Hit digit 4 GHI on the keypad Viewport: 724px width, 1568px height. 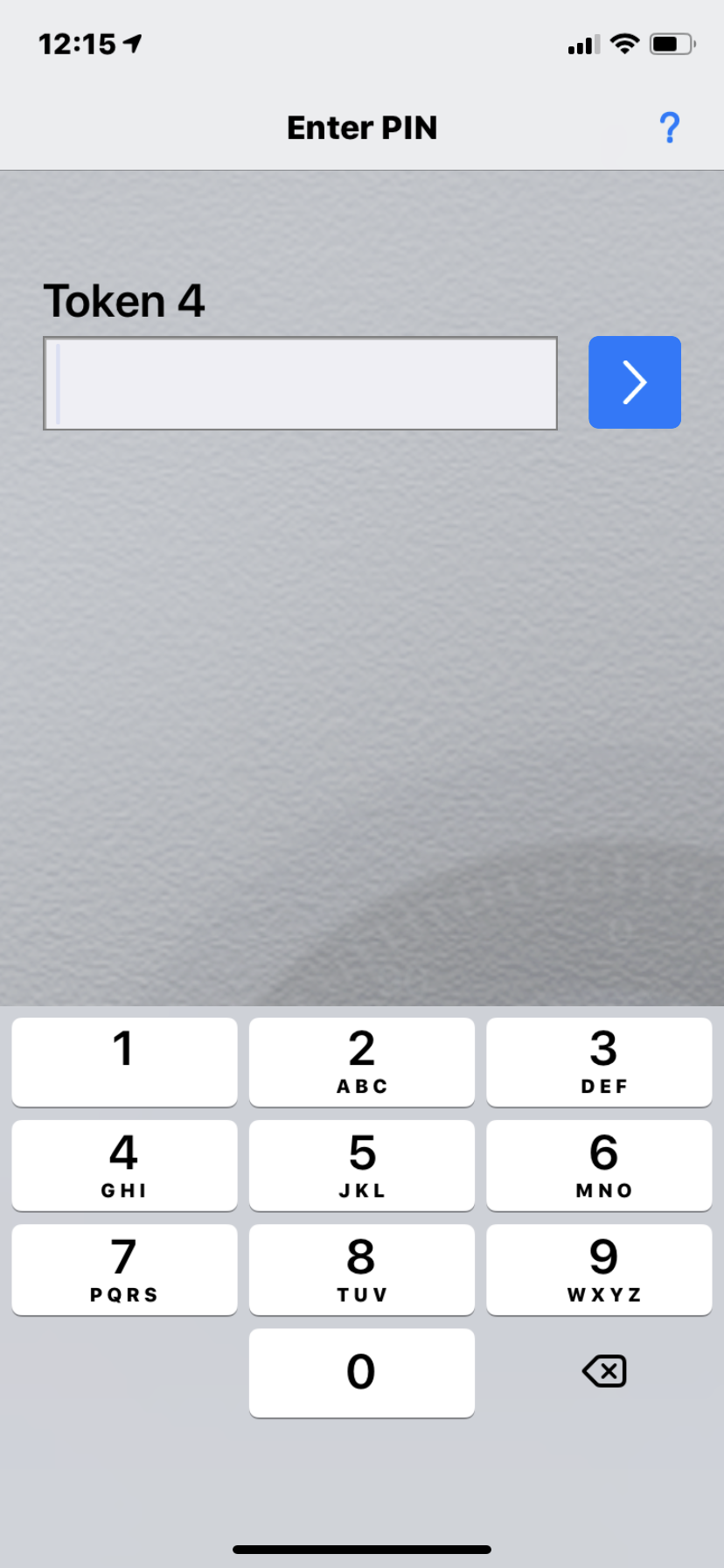click(x=124, y=1165)
